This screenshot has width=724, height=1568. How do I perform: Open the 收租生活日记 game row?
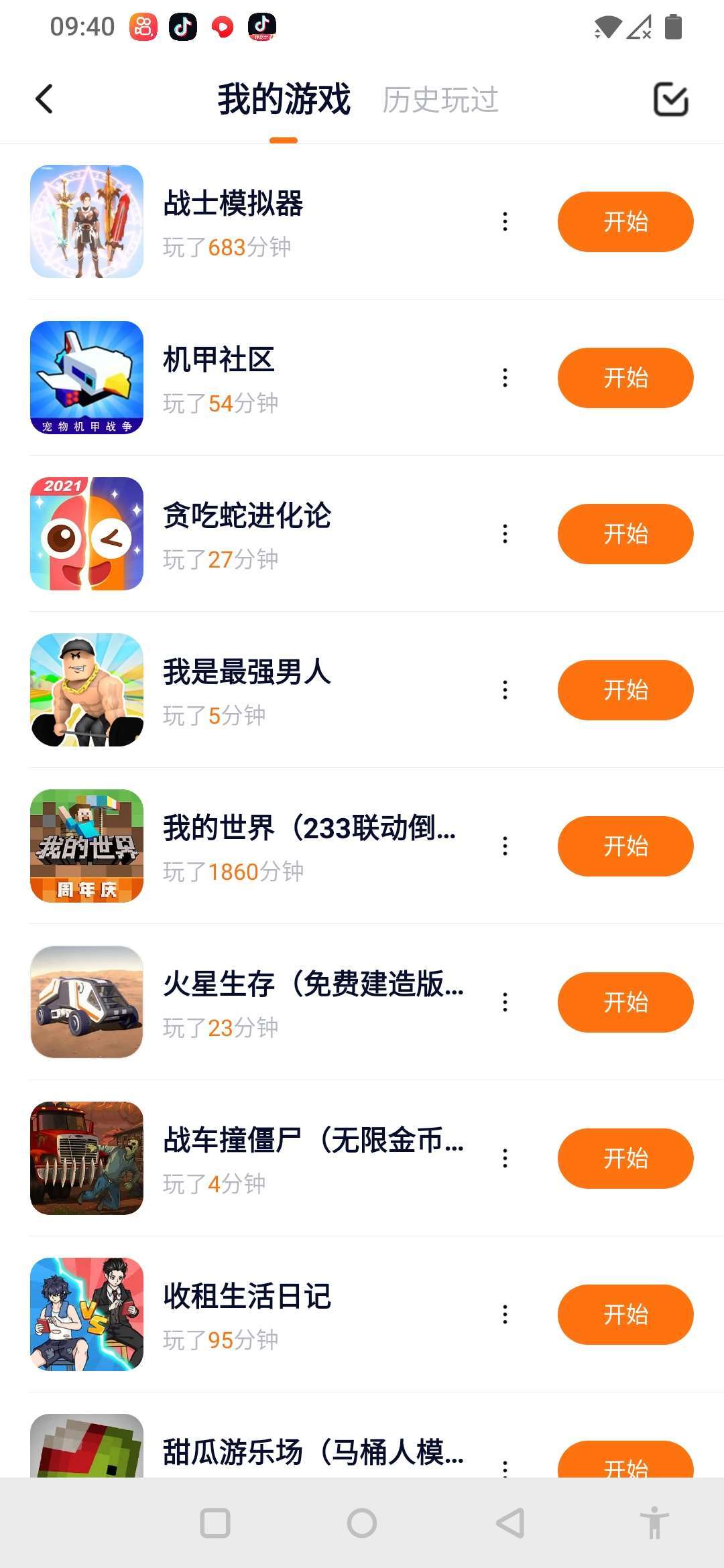click(x=268, y=1315)
